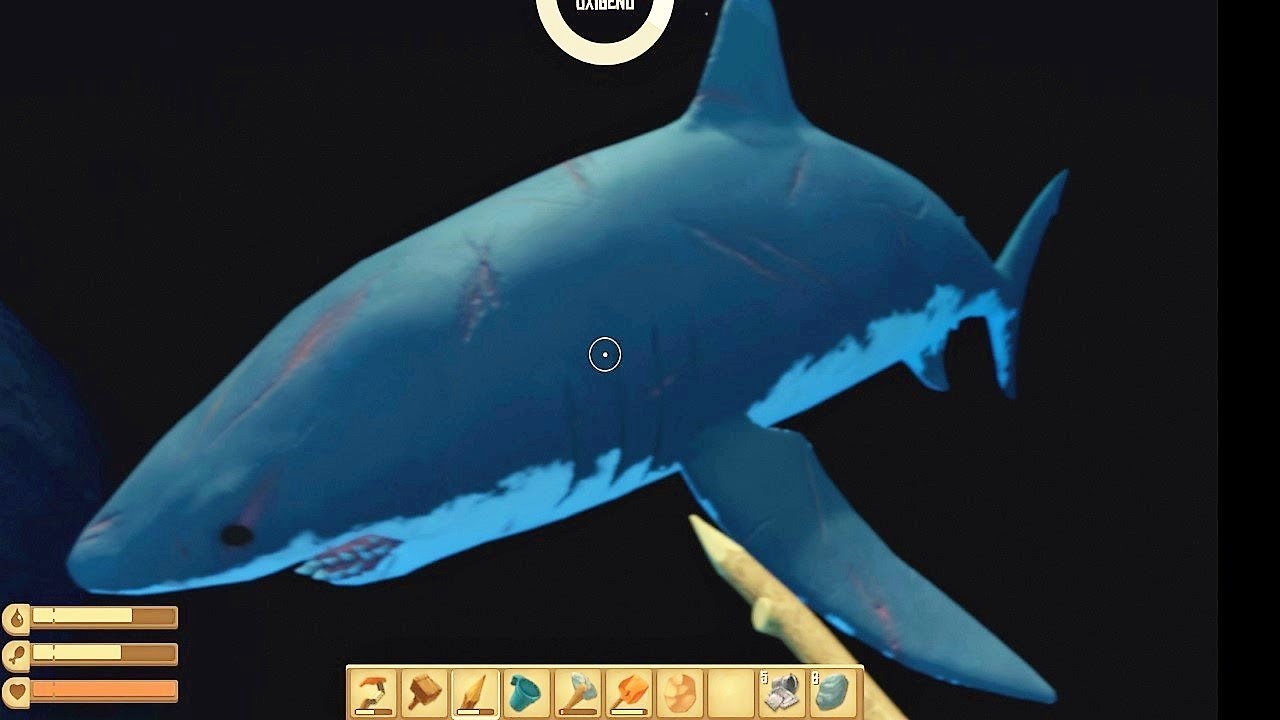Select the building hammer slot
Screen dimensions: 1280x720
424,692
